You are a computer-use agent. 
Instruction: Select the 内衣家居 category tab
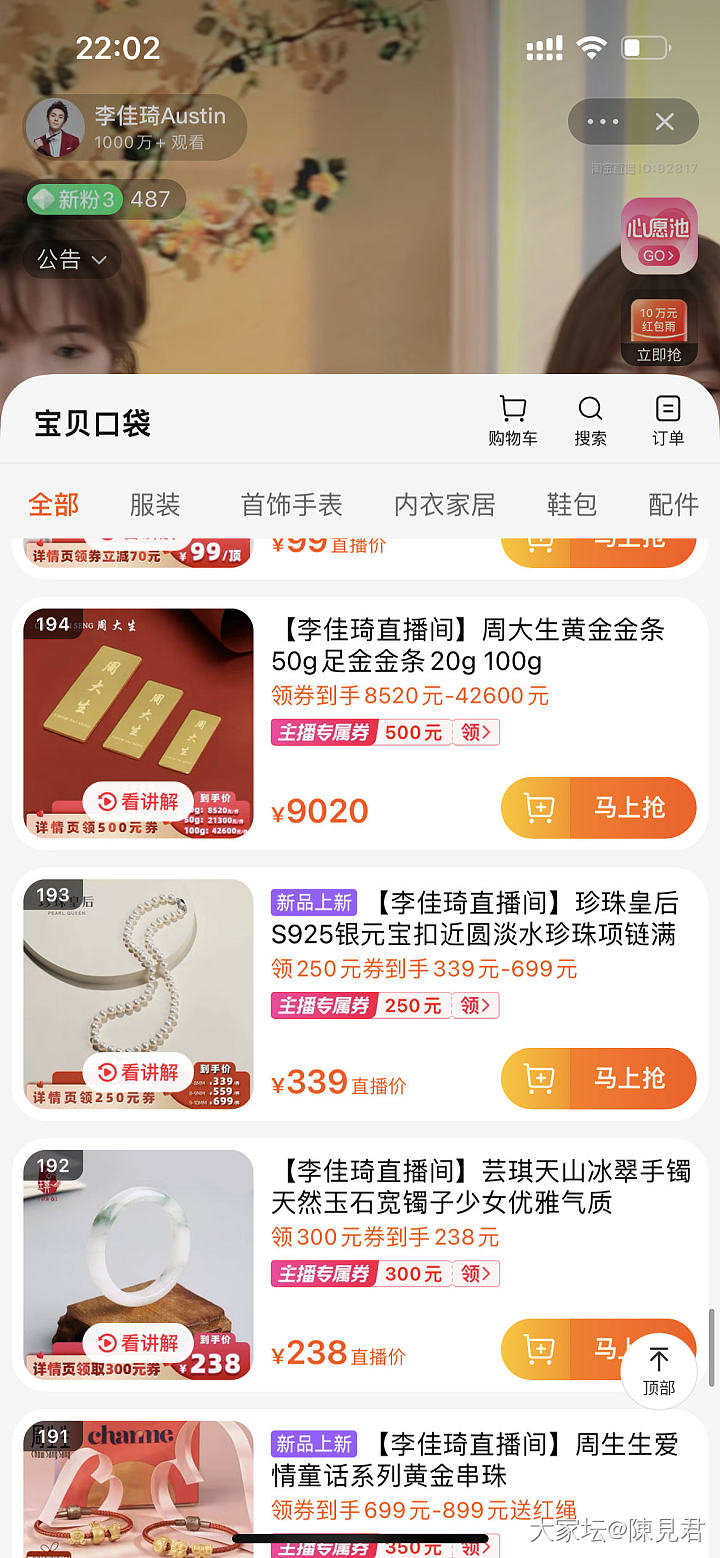444,505
